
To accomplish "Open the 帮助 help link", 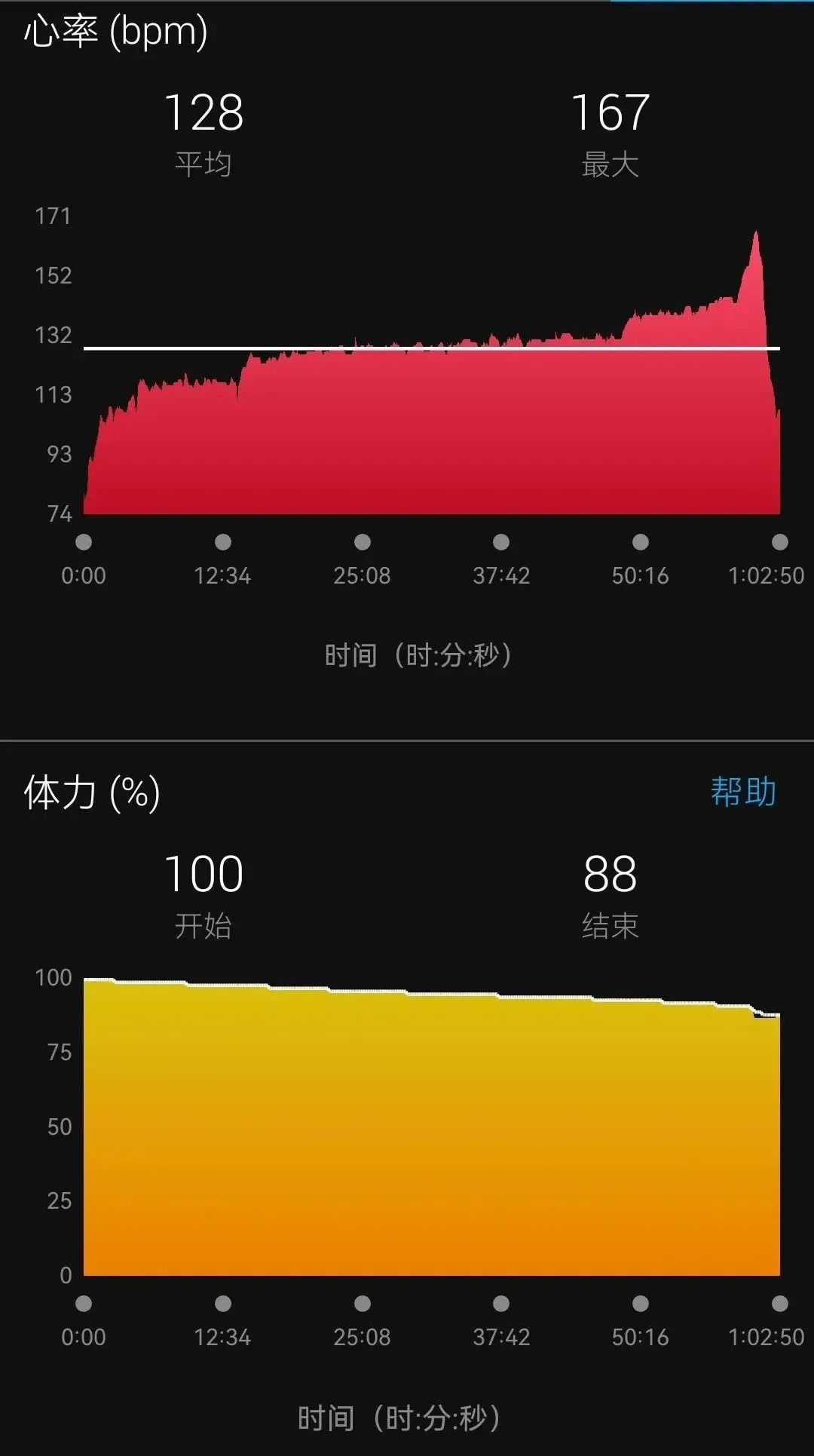I will tap(743, 791).
